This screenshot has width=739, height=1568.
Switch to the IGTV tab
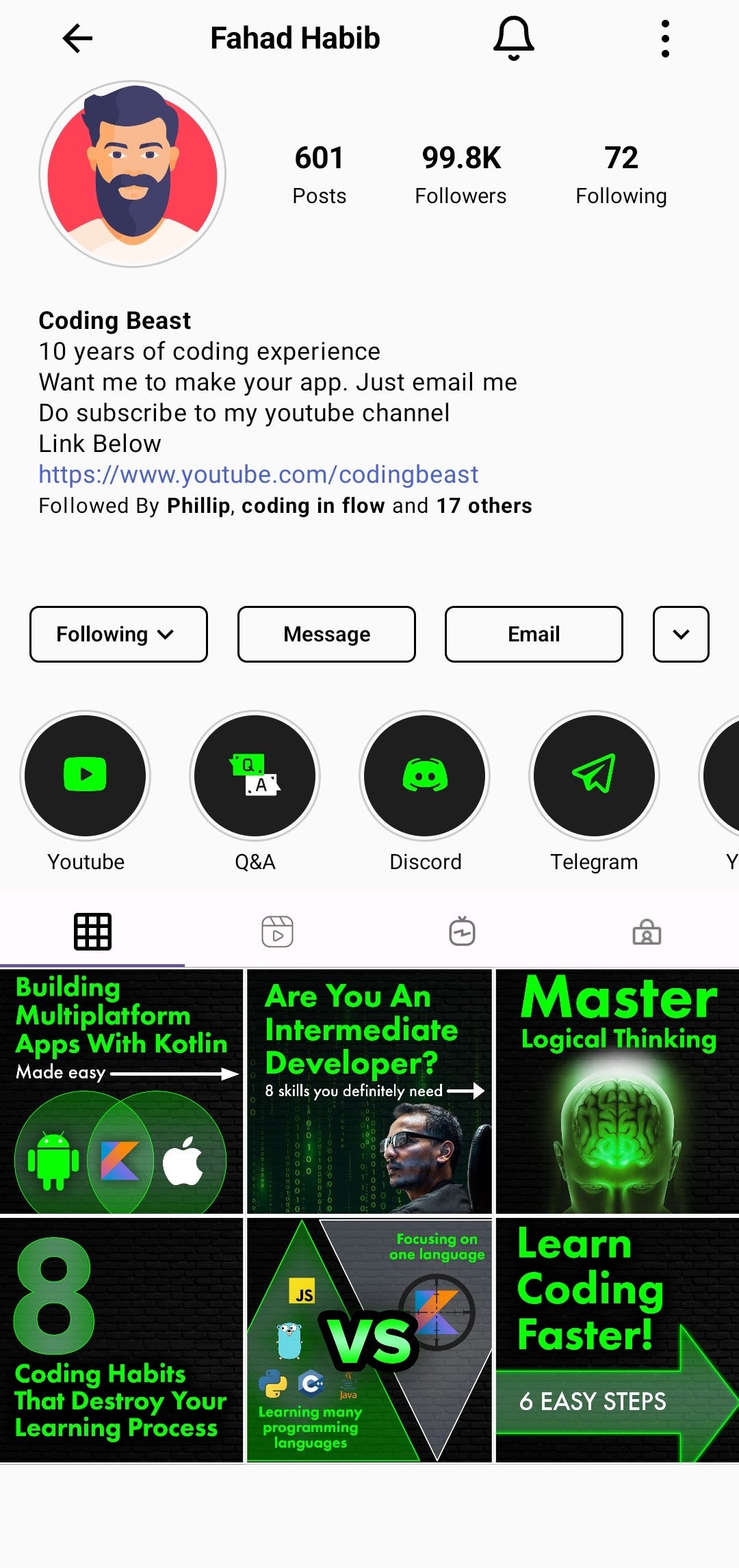[462, 932]
